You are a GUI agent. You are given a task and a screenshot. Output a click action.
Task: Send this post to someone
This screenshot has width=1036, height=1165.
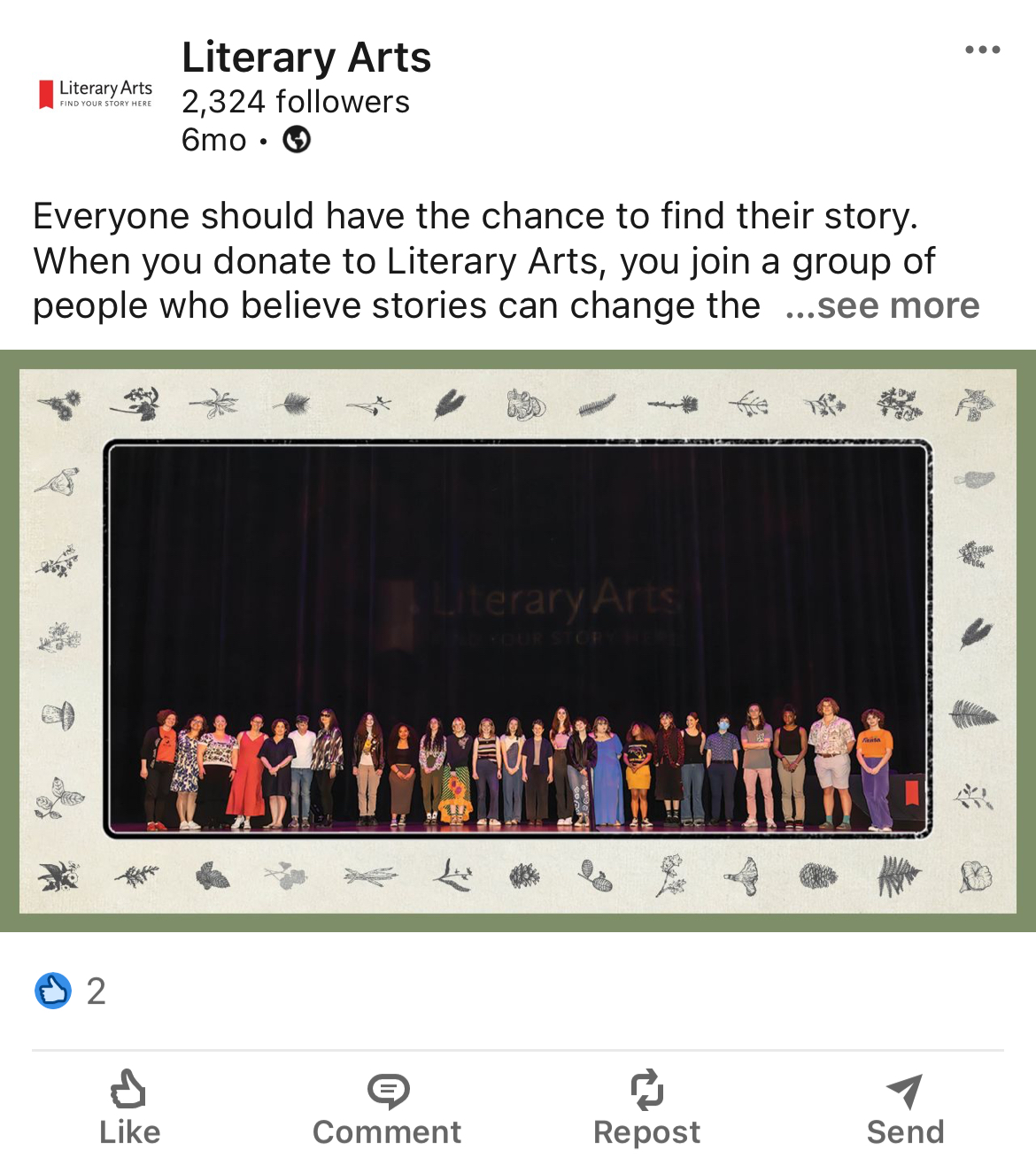click(x=904, y=1107)
